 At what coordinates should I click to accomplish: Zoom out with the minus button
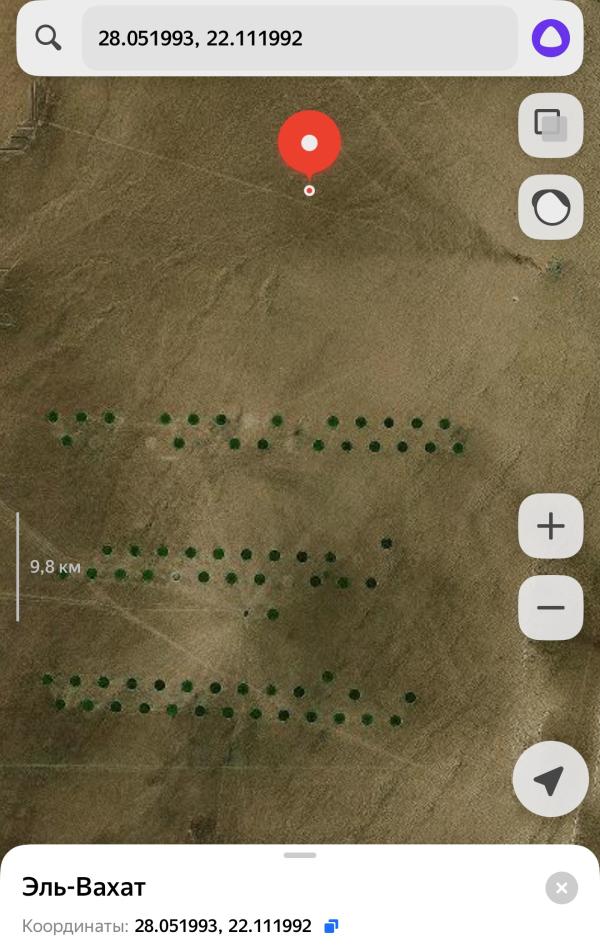551,608
